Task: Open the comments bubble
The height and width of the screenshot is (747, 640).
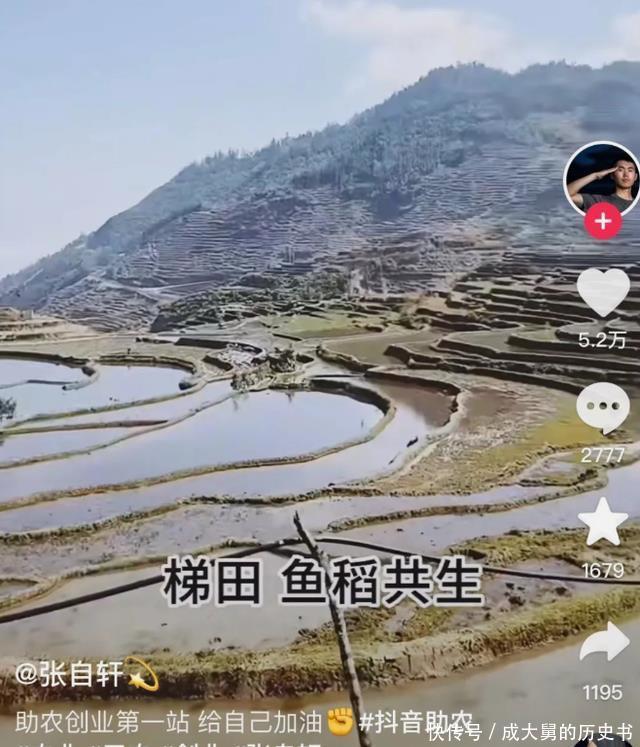Action: (603, 408)
